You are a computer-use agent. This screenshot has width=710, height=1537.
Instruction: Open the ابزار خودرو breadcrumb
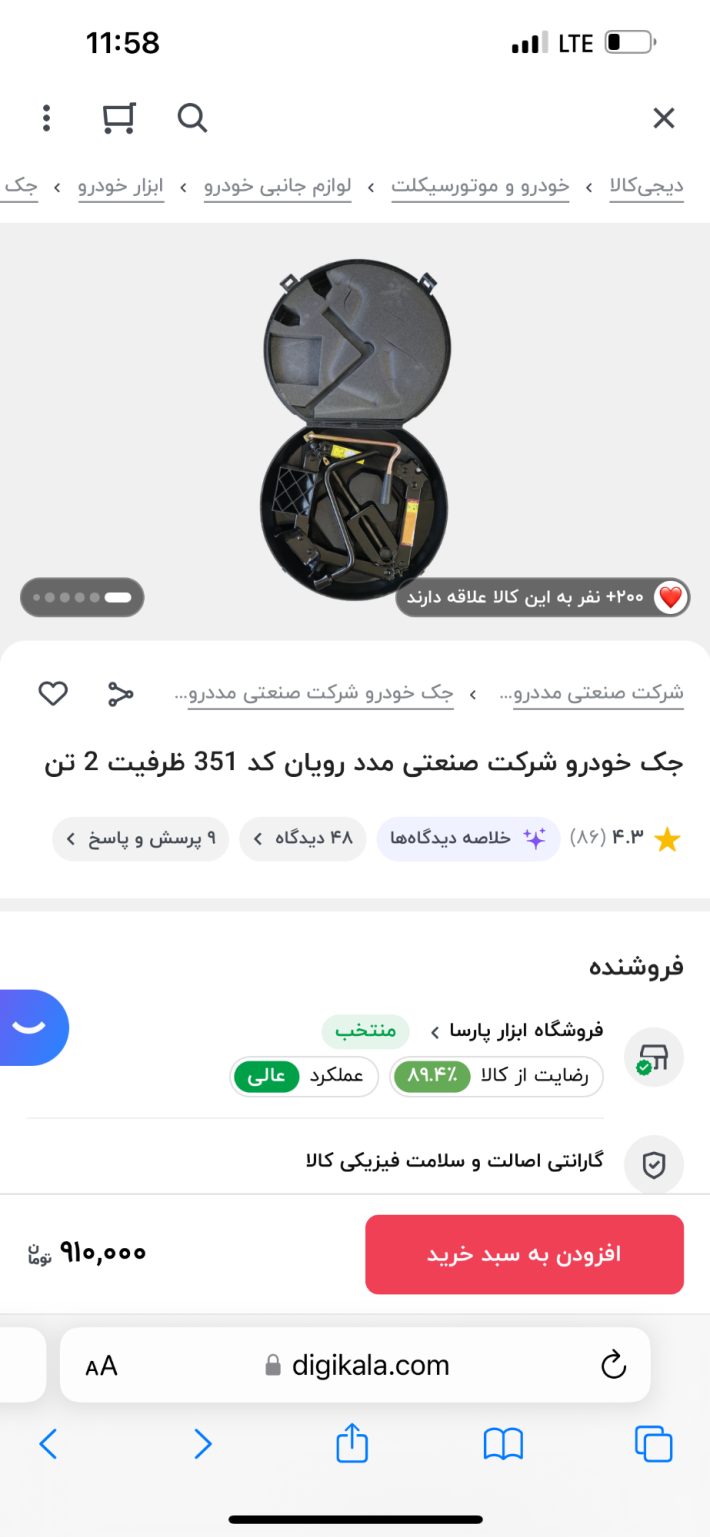click(120, 186)
